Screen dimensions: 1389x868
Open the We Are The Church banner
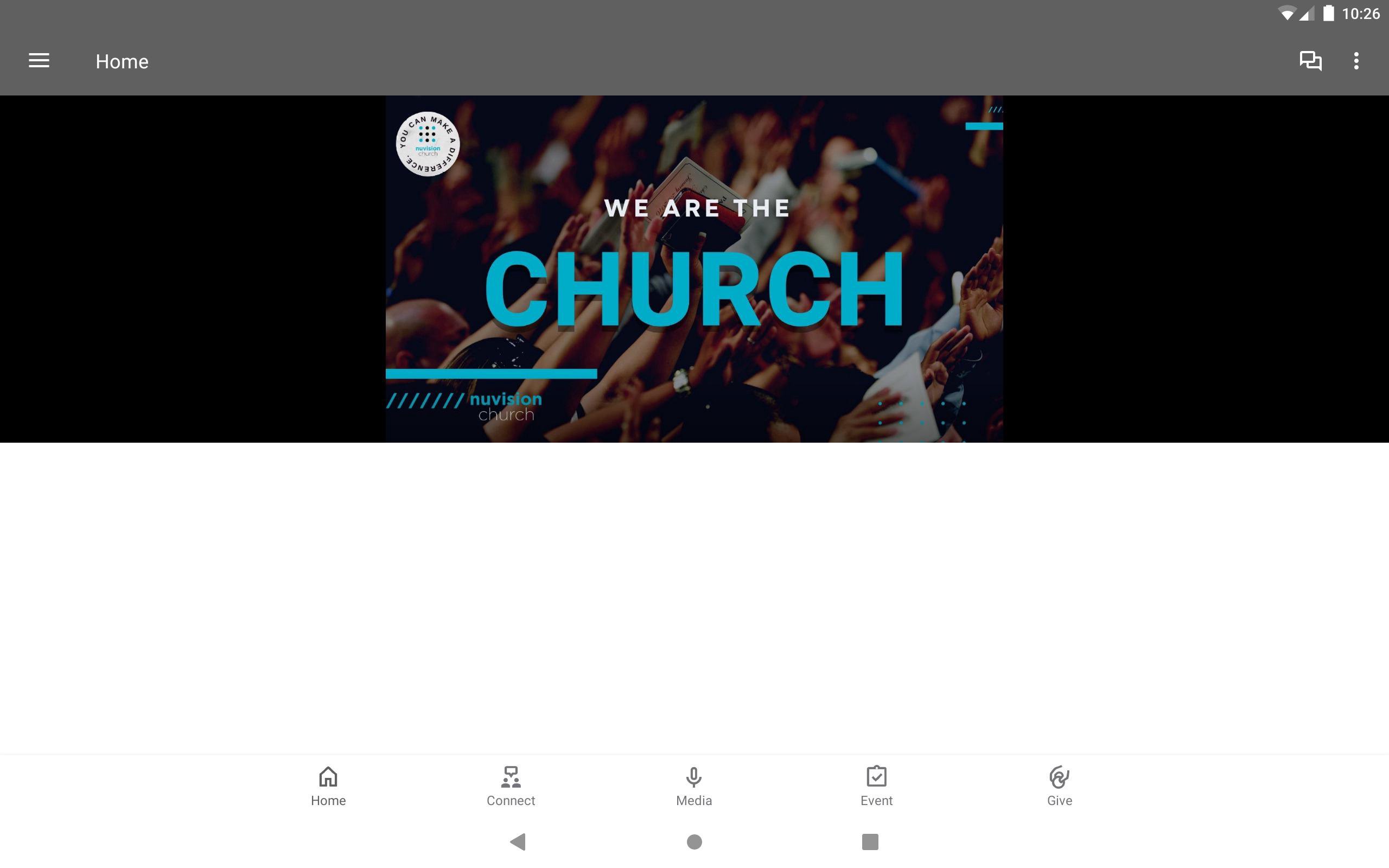[x=694, y=269]
